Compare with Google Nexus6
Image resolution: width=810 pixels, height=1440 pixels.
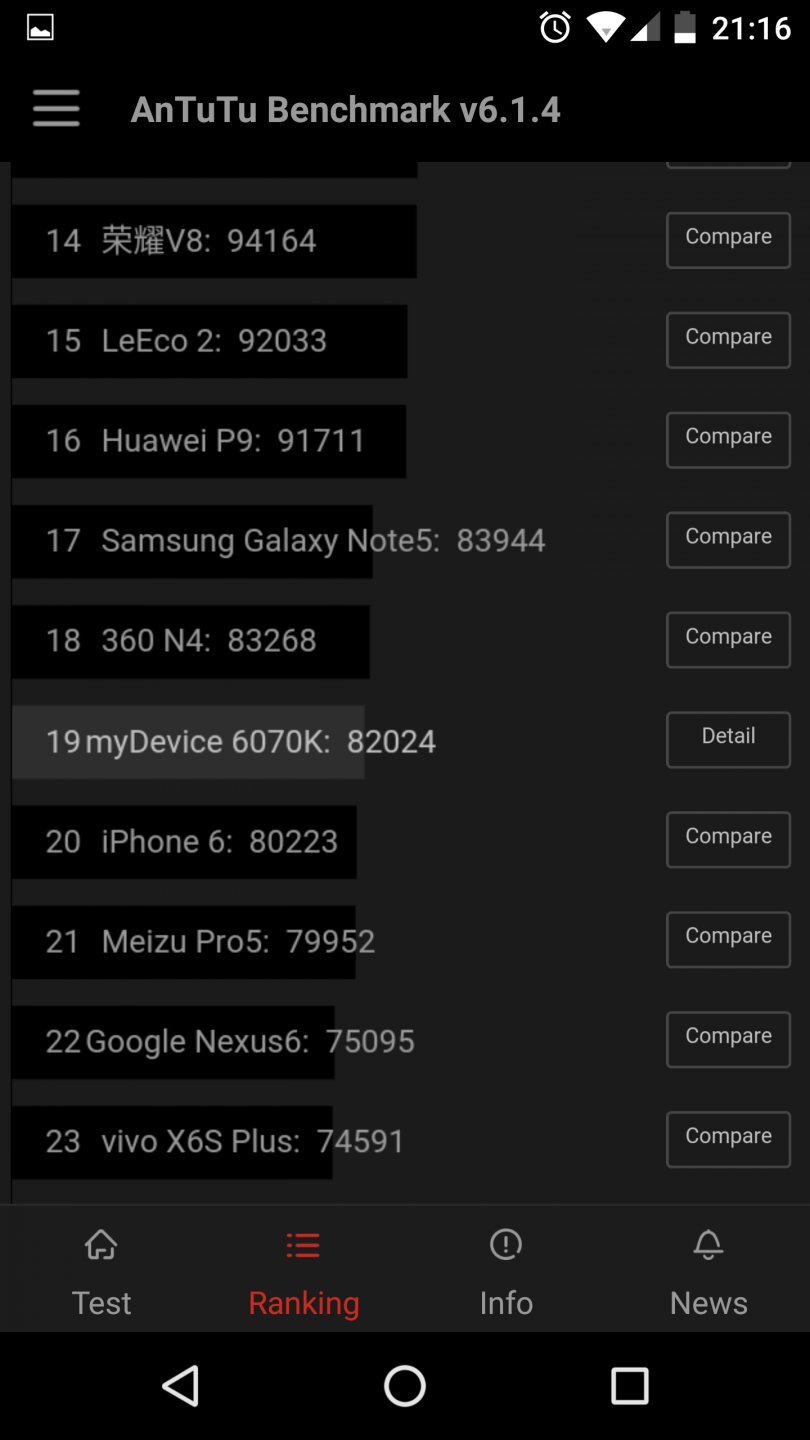pyautogui.click(x=728, y=1039)
